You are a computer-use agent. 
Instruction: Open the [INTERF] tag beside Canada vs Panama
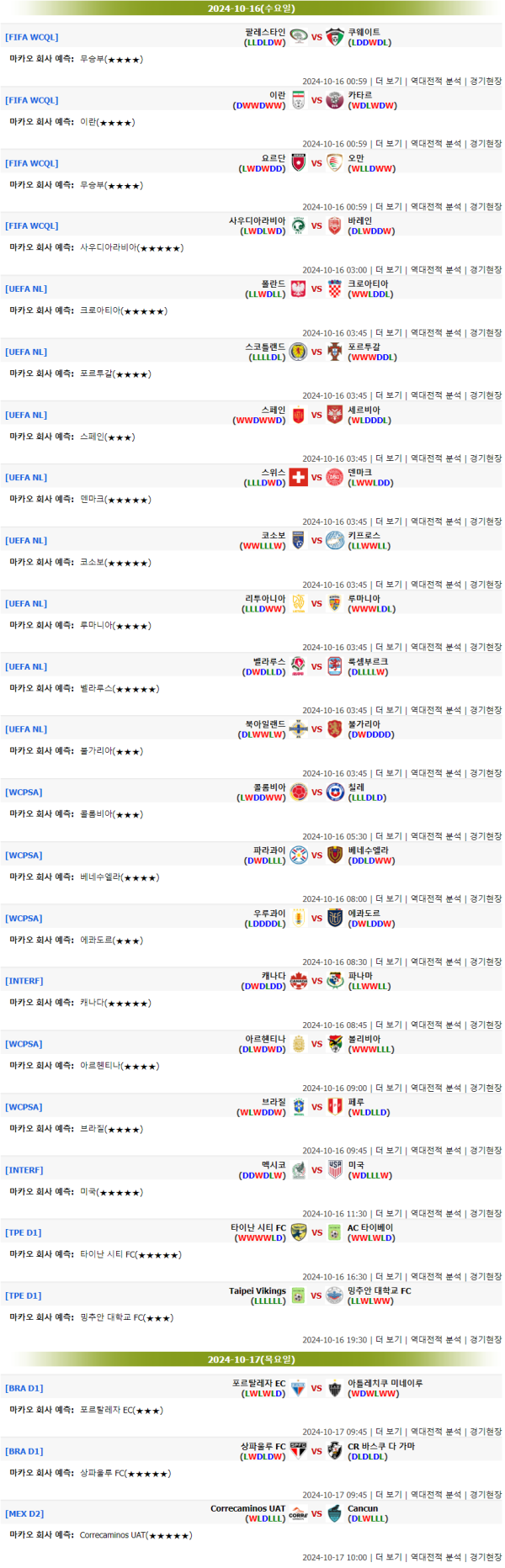coord(24,981)
